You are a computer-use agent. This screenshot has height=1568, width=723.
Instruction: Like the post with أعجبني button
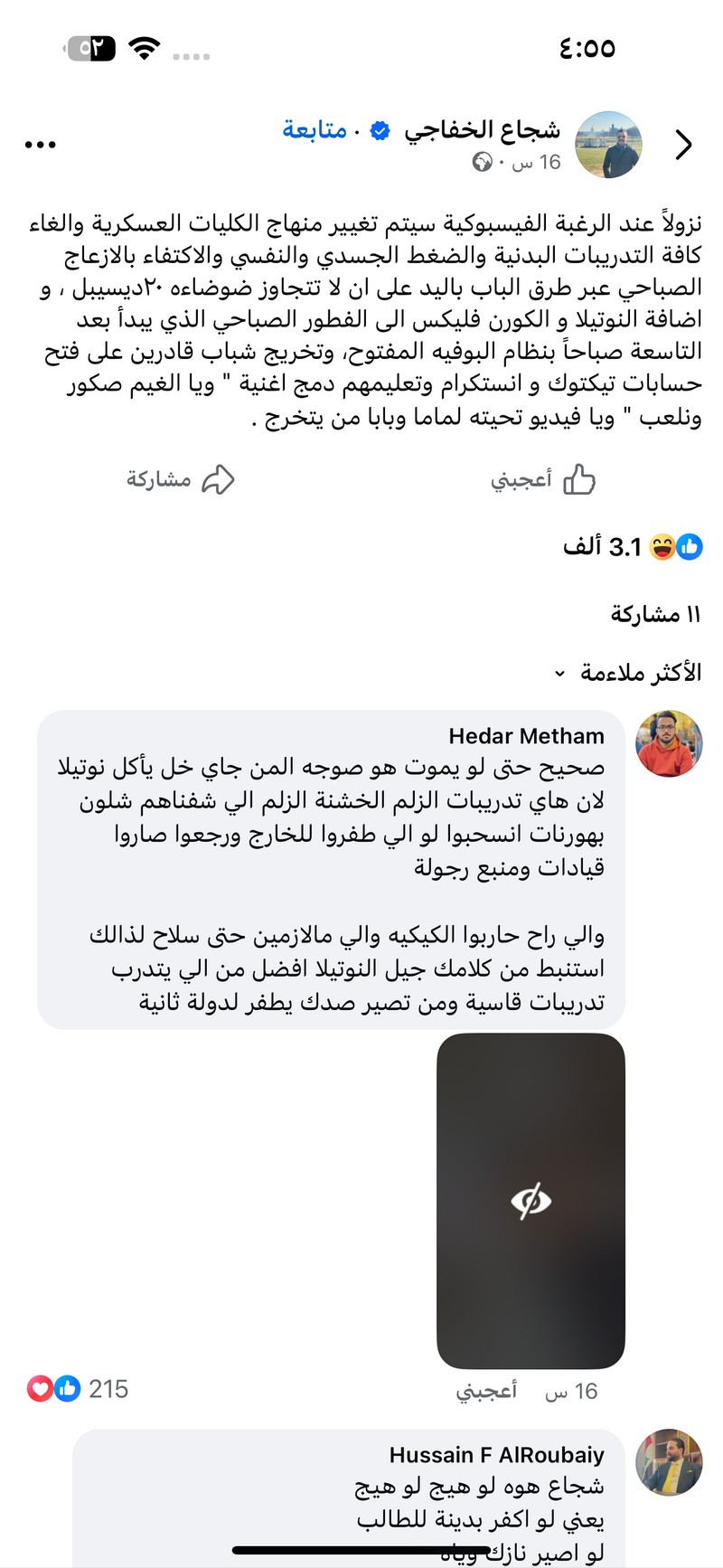point(543,479)
